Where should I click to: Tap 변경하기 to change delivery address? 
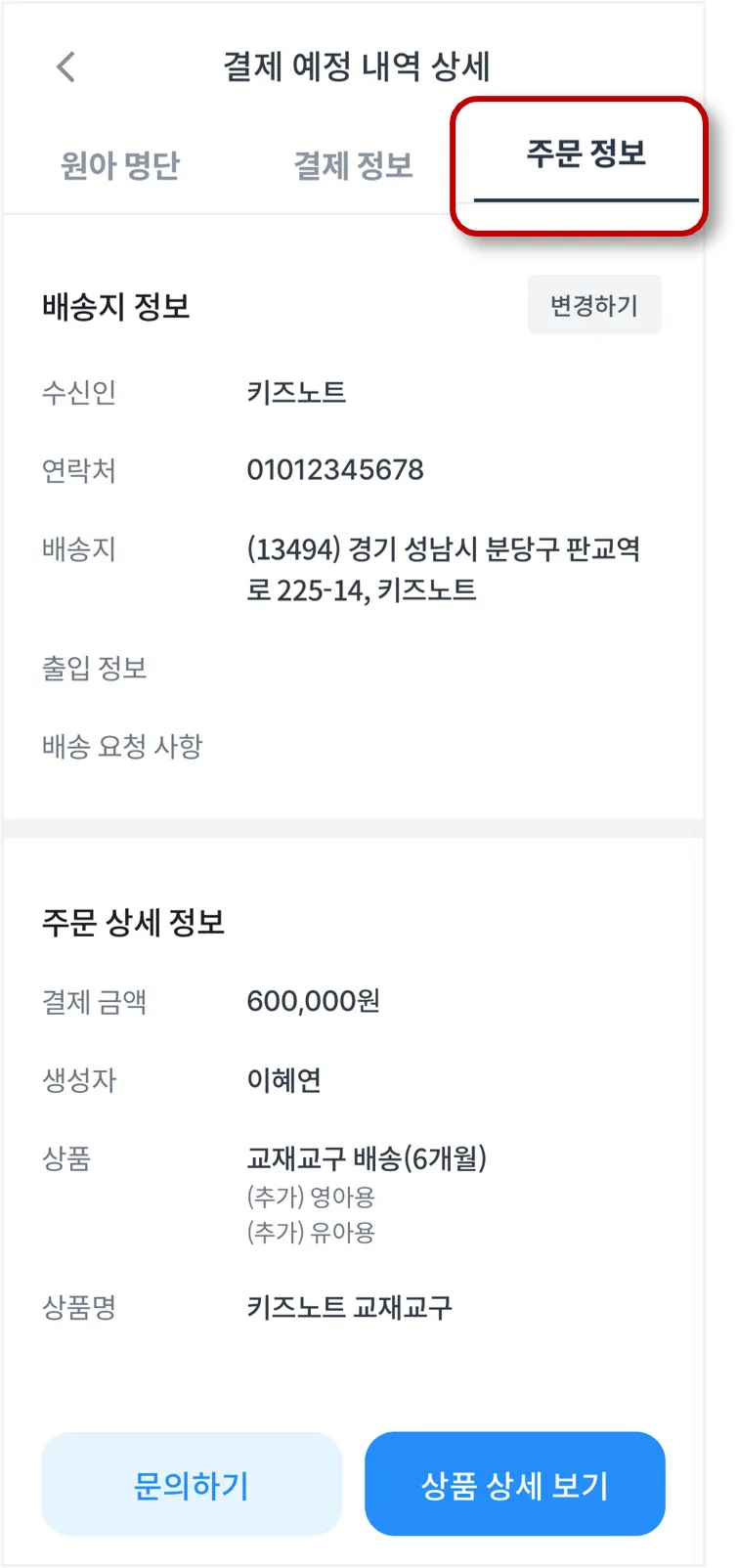click(x=594, y=305)
